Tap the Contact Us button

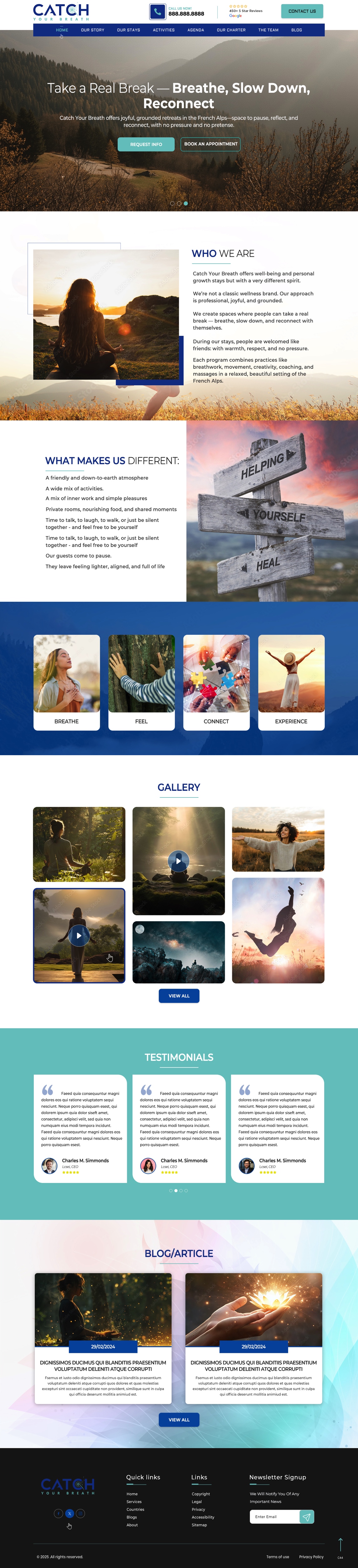pos(302,11)
